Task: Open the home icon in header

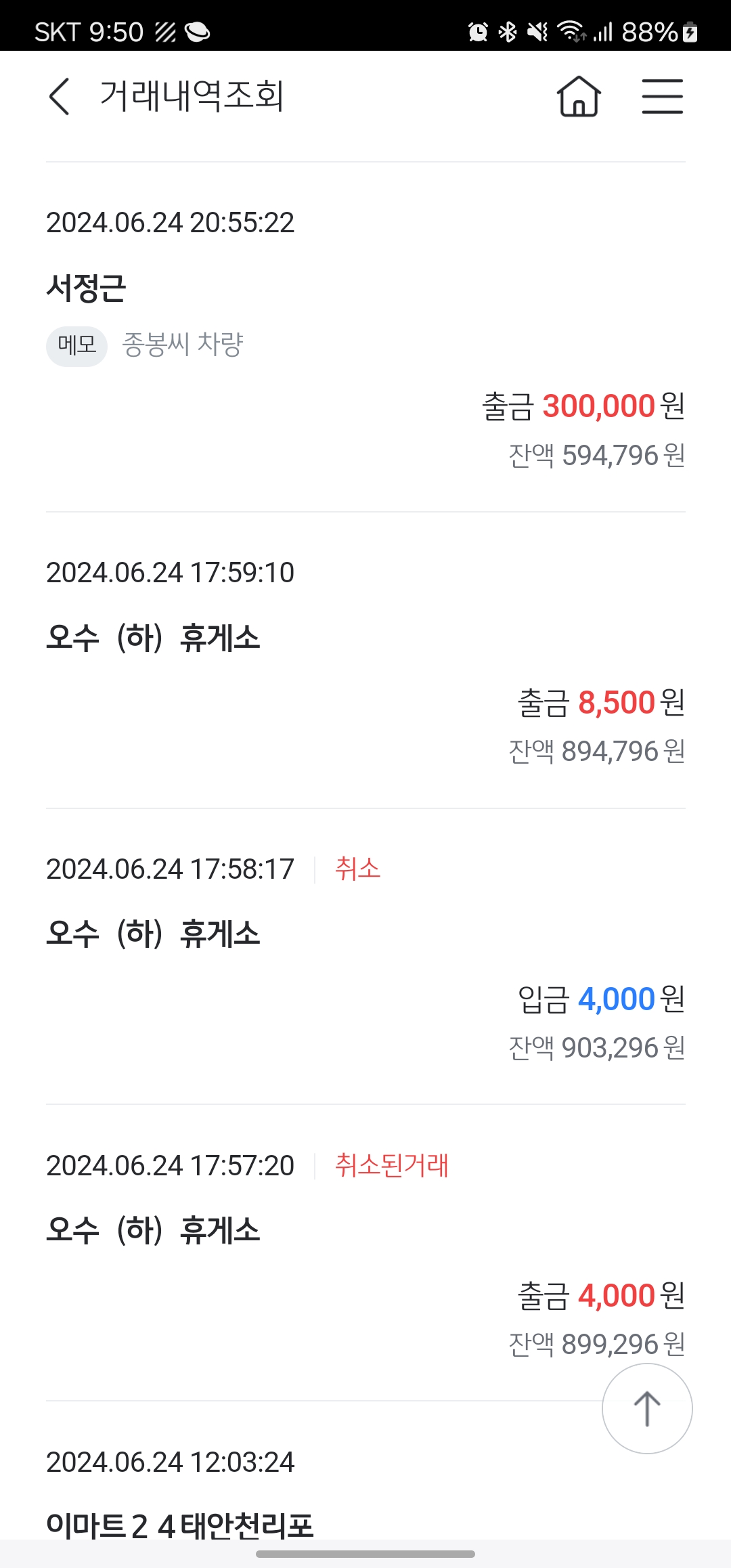Action: (579, 96)
